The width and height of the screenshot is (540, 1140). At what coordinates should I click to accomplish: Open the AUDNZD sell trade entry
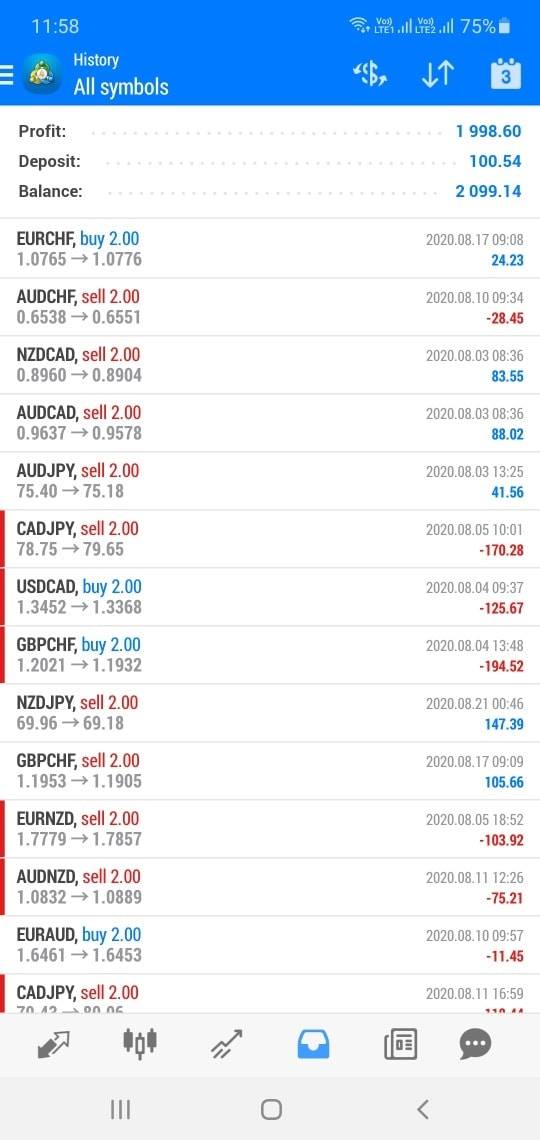270,887
